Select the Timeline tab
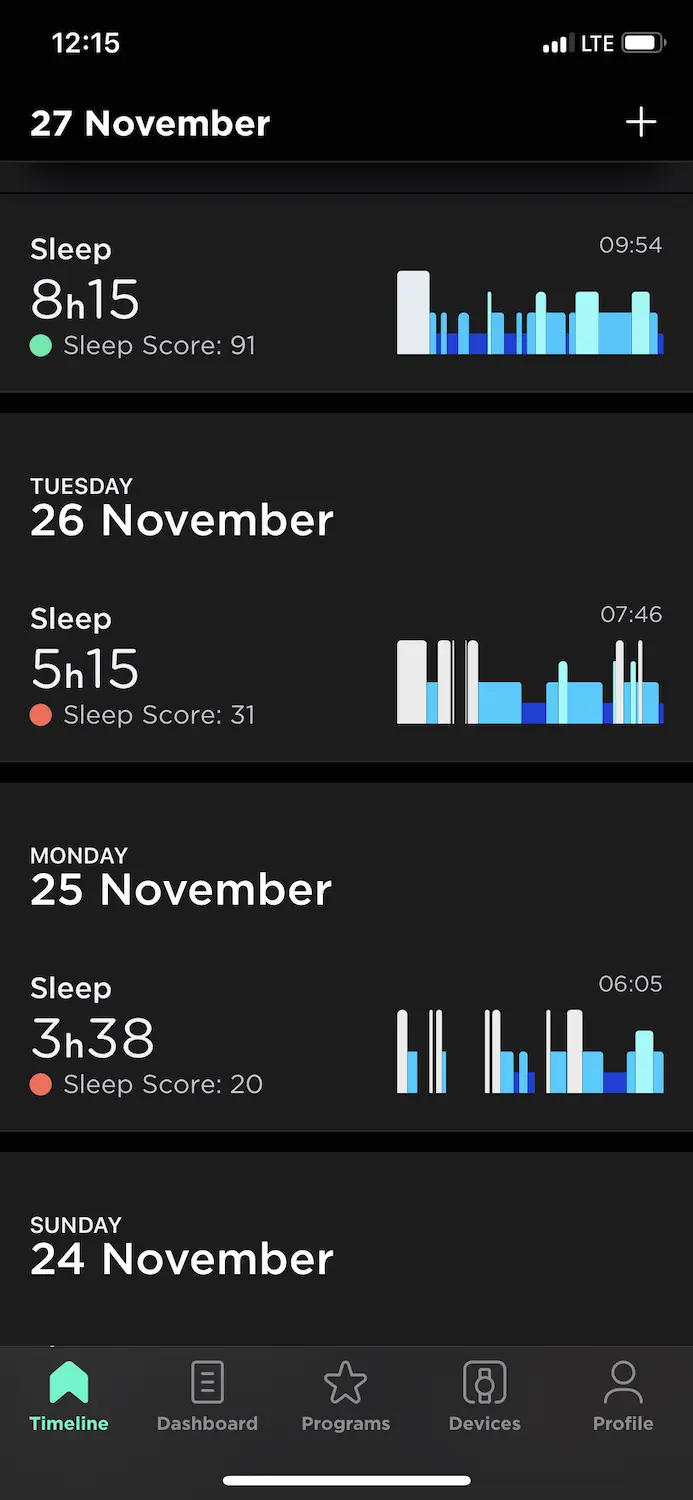 point(69,1397)
